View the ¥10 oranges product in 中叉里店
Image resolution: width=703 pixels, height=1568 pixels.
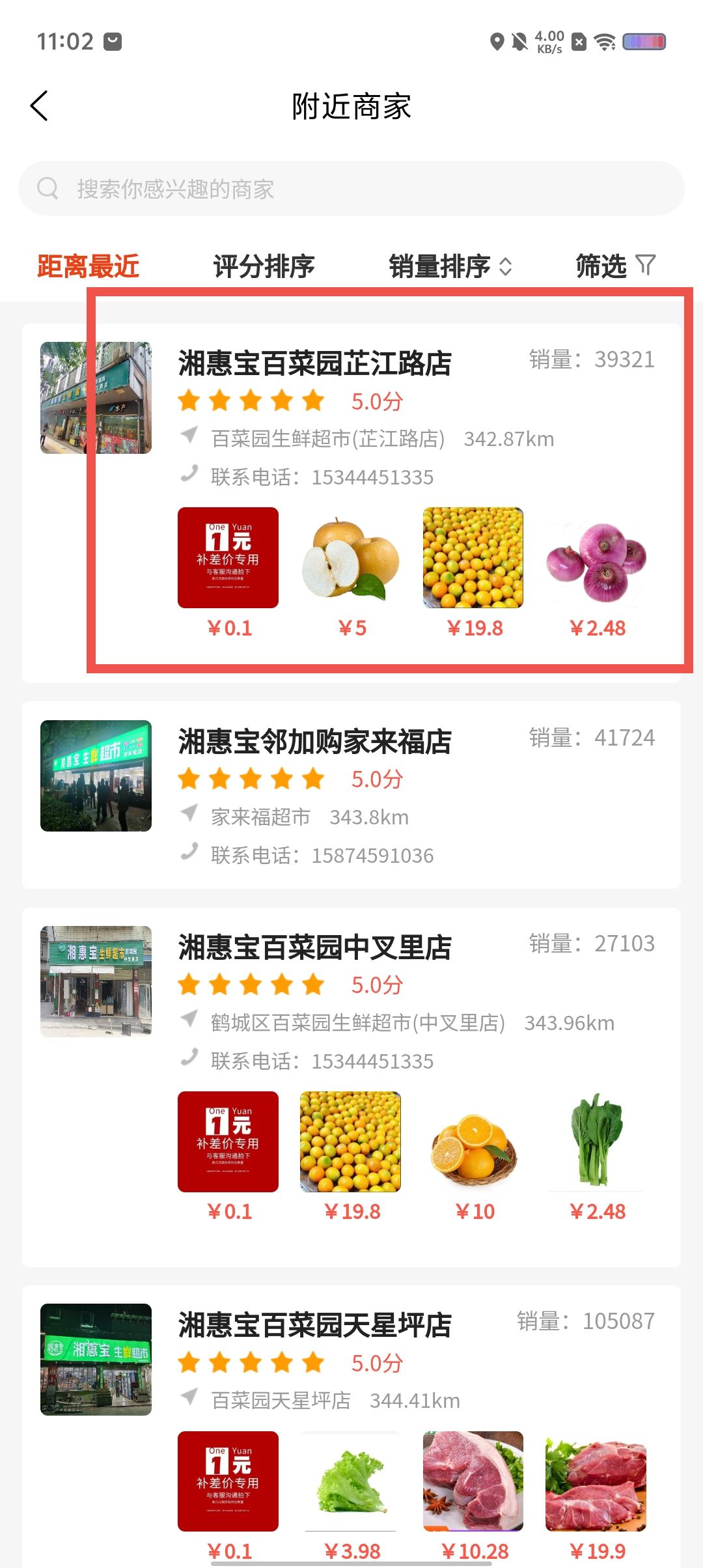(473, 1142)
